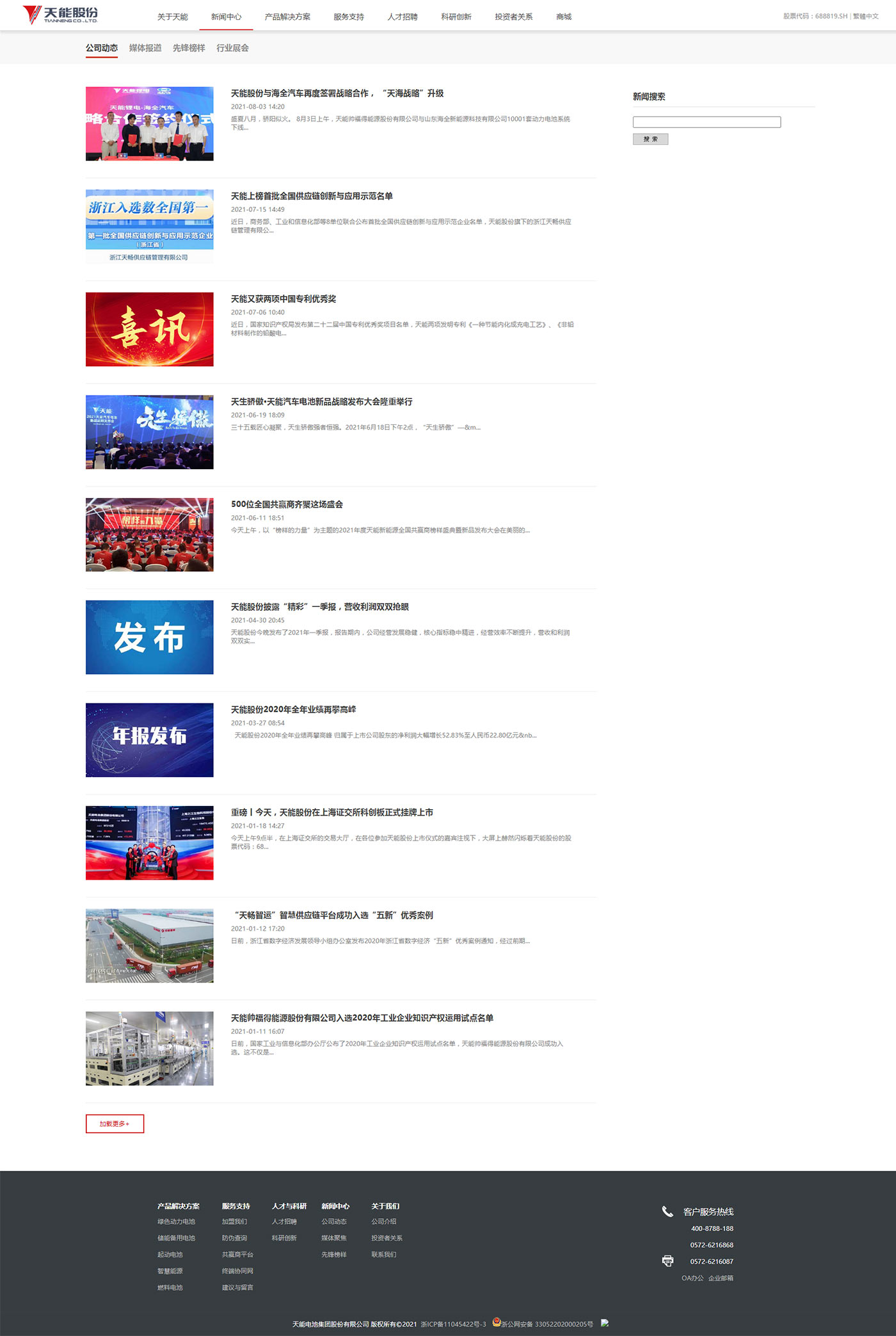This screenshot has width=896, height=1336.
Task: Load more news with 加载更多+
Action: click(x=115, y=1123)
